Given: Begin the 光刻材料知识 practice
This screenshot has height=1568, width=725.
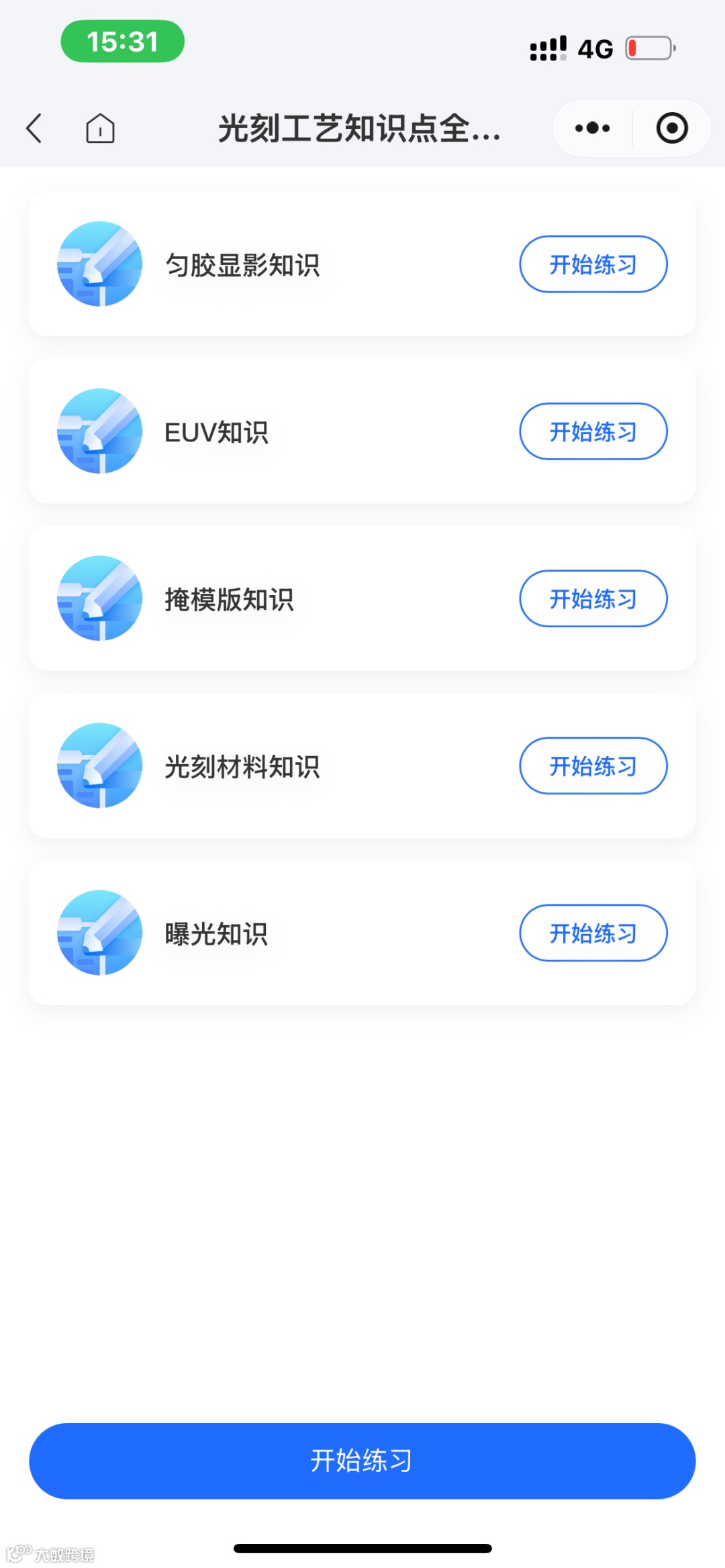Looking at the screenshot, I should click(x=593, y=766).
